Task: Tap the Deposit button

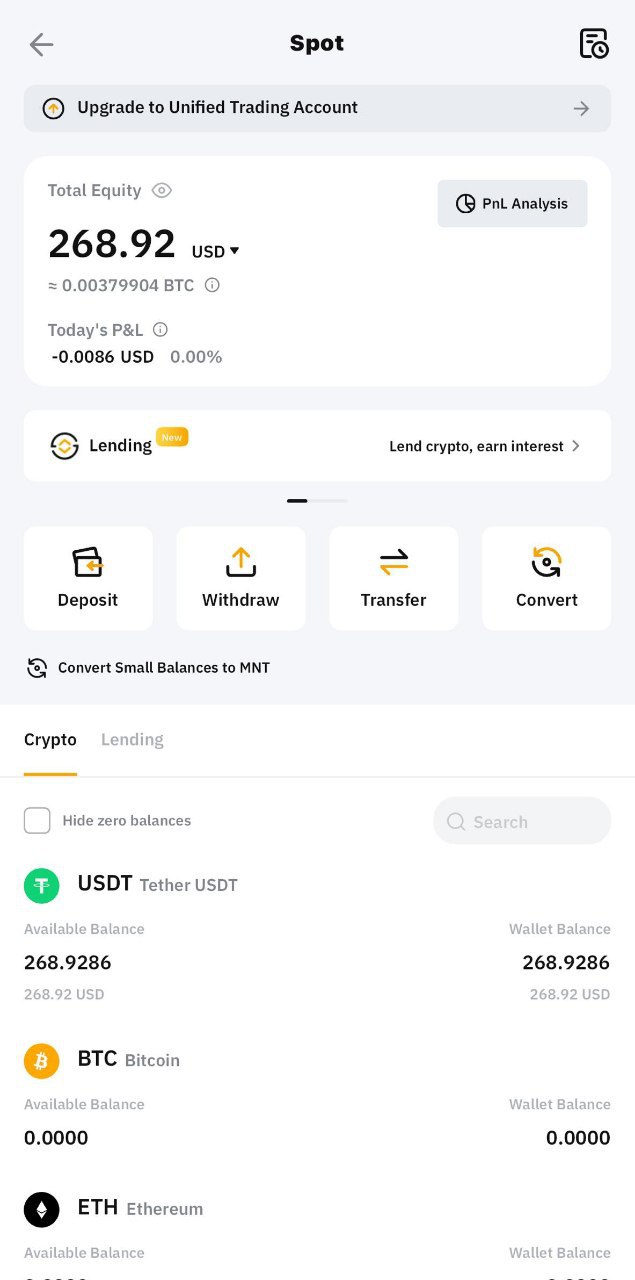Action: pos(88,578)
